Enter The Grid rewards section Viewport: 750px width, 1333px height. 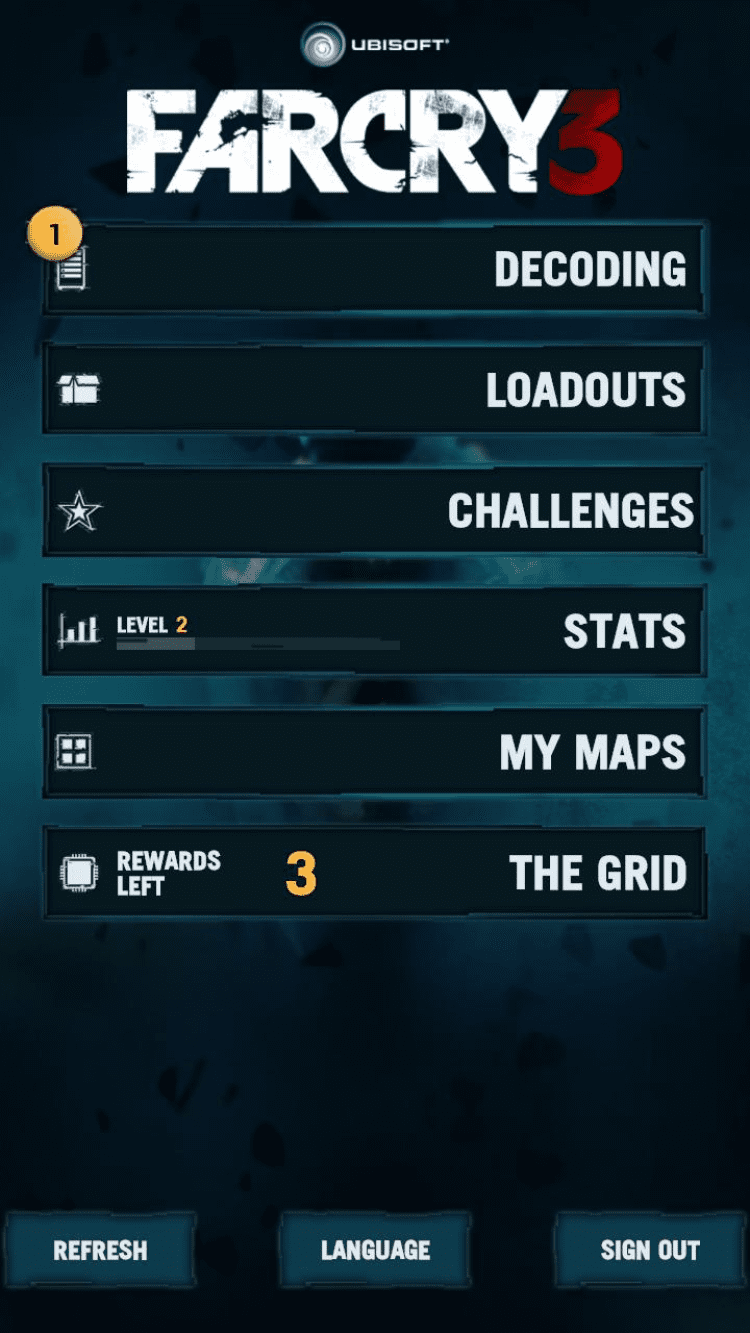point(375,873)
